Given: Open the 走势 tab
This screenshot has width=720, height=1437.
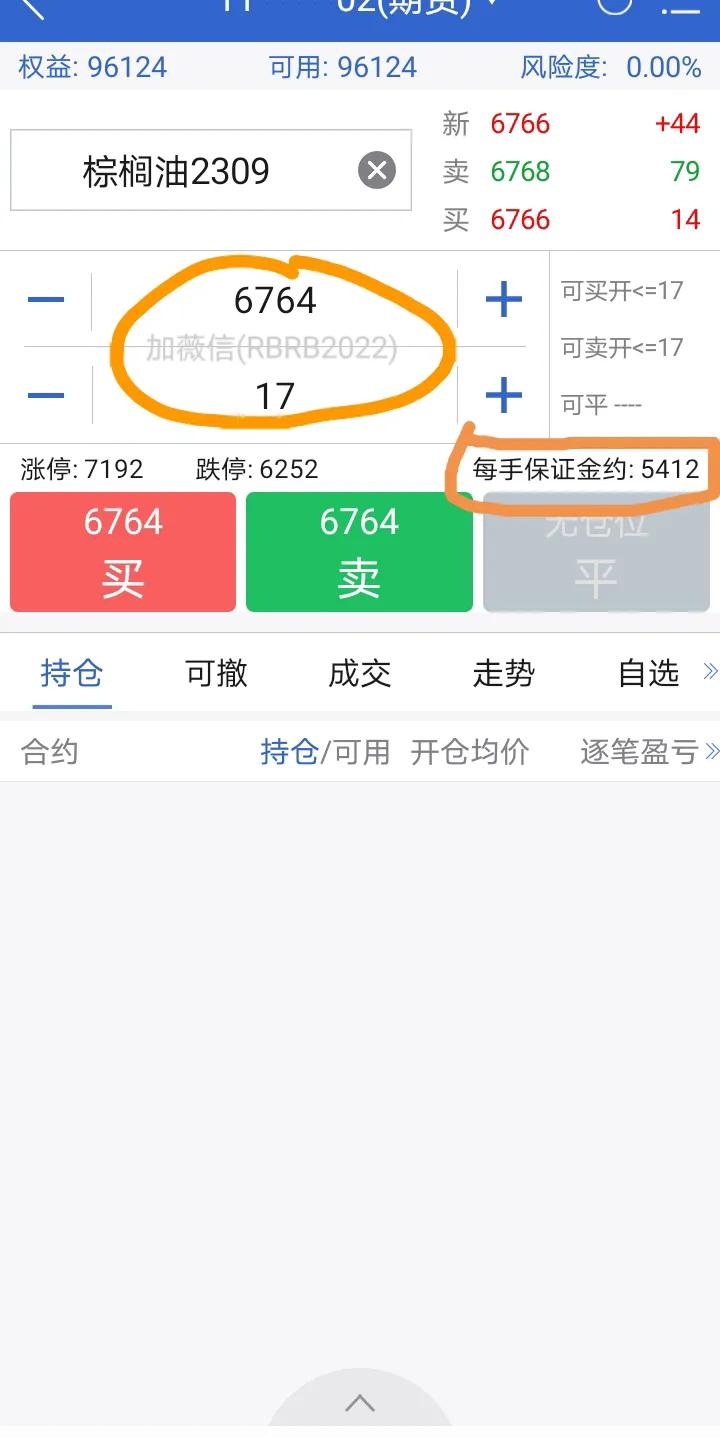Looking at the screenshot, I should tap(501, 673).
